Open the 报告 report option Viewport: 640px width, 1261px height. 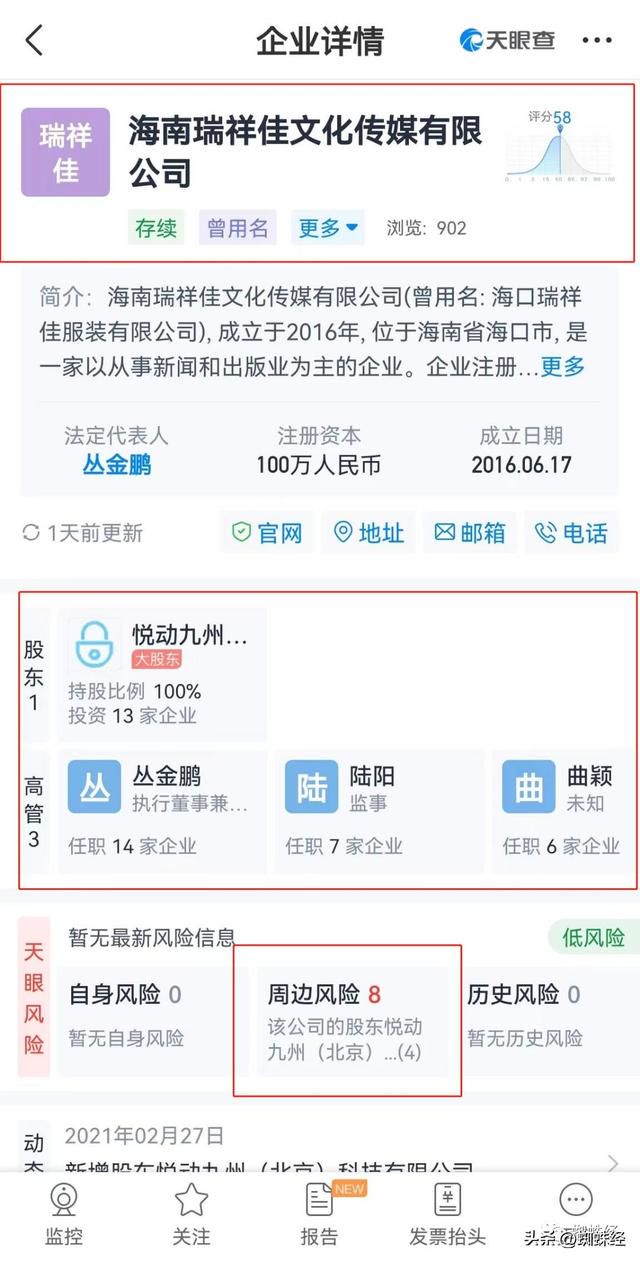[x=319, y=1214]
